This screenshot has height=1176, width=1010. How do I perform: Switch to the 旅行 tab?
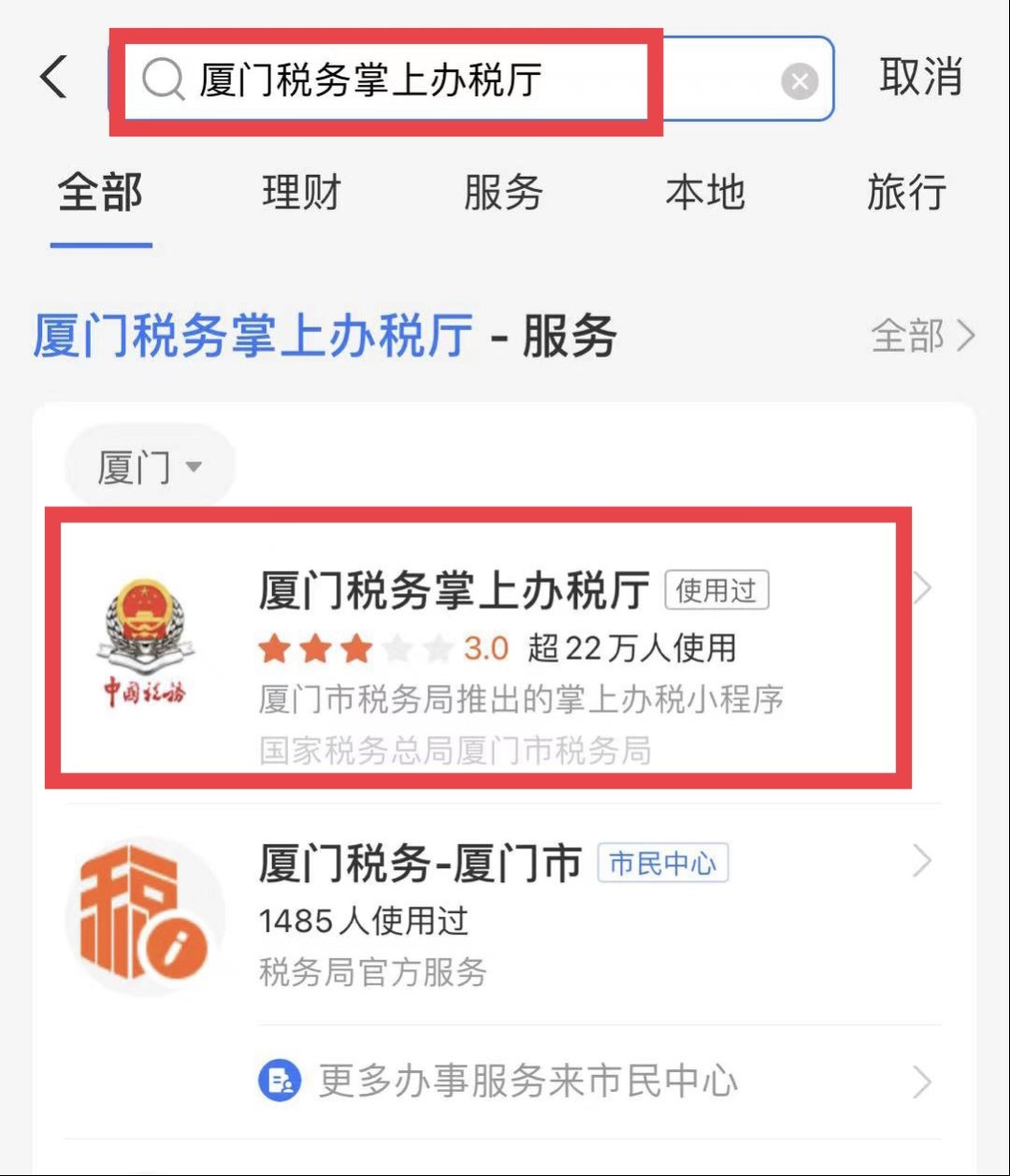(906, 194)
